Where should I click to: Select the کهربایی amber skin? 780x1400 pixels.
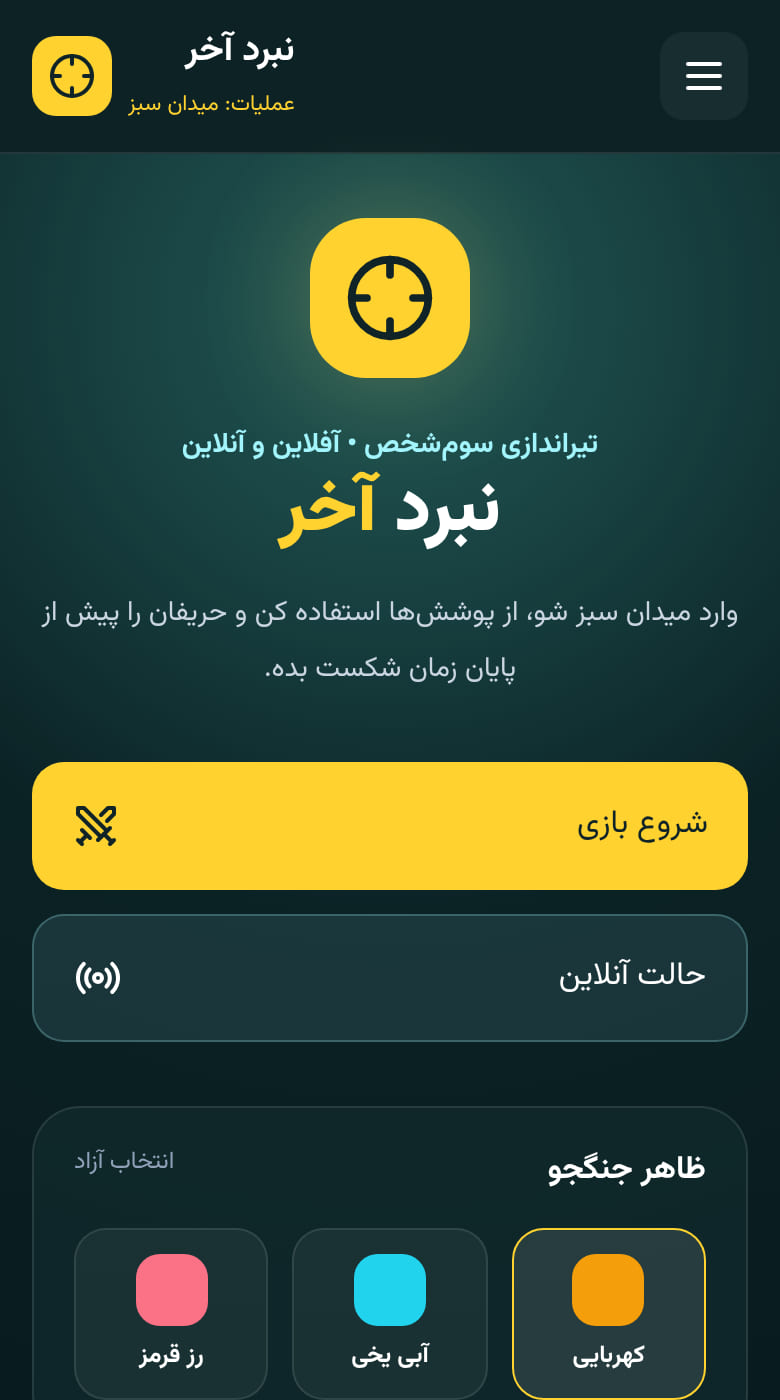609,1314
